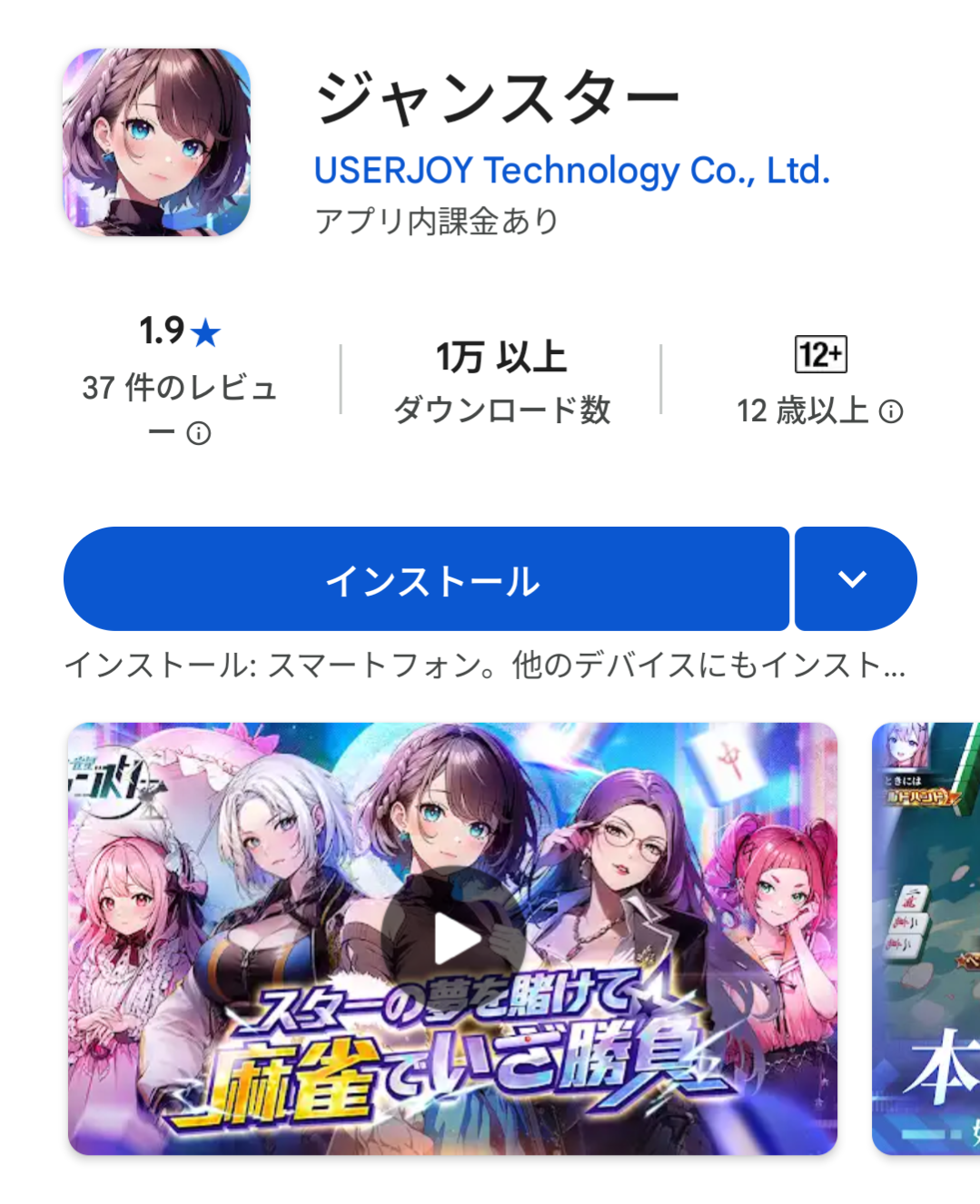This screenshot has width=980, height=1204.
Task: Open USERJOY Technology Co., Ltd. developer page
Action: (571, 171)
